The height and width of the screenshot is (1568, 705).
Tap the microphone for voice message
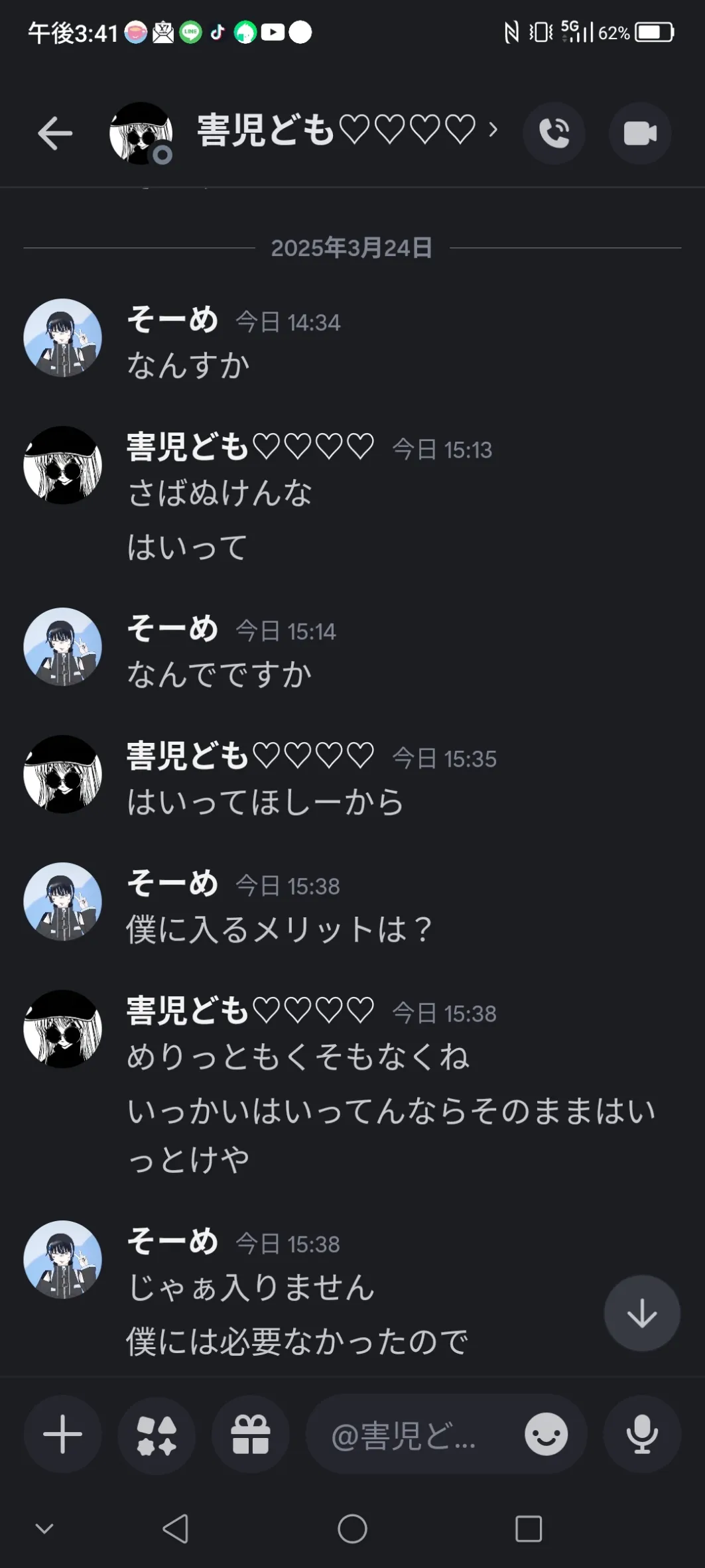point(642,1434)
